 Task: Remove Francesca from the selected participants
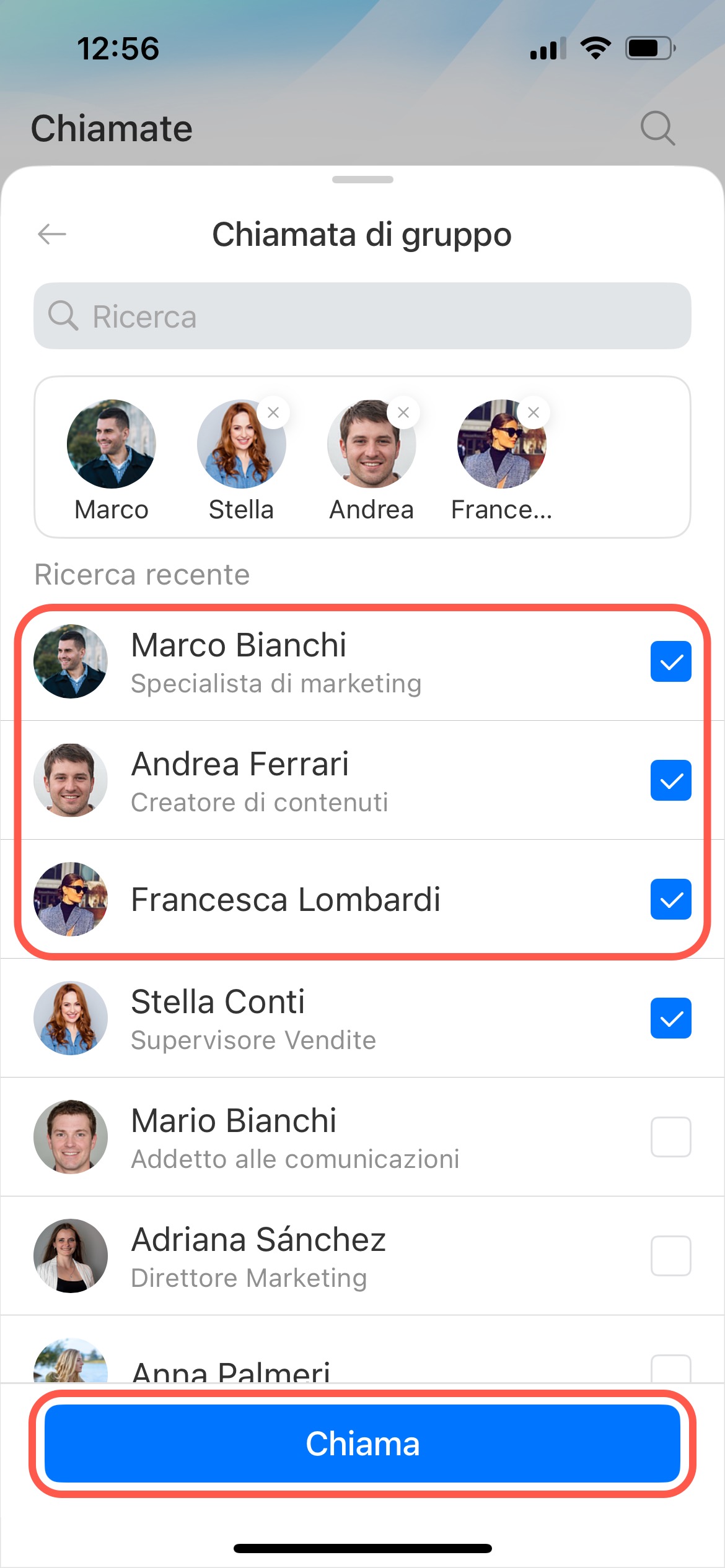[x=534, y=412]
